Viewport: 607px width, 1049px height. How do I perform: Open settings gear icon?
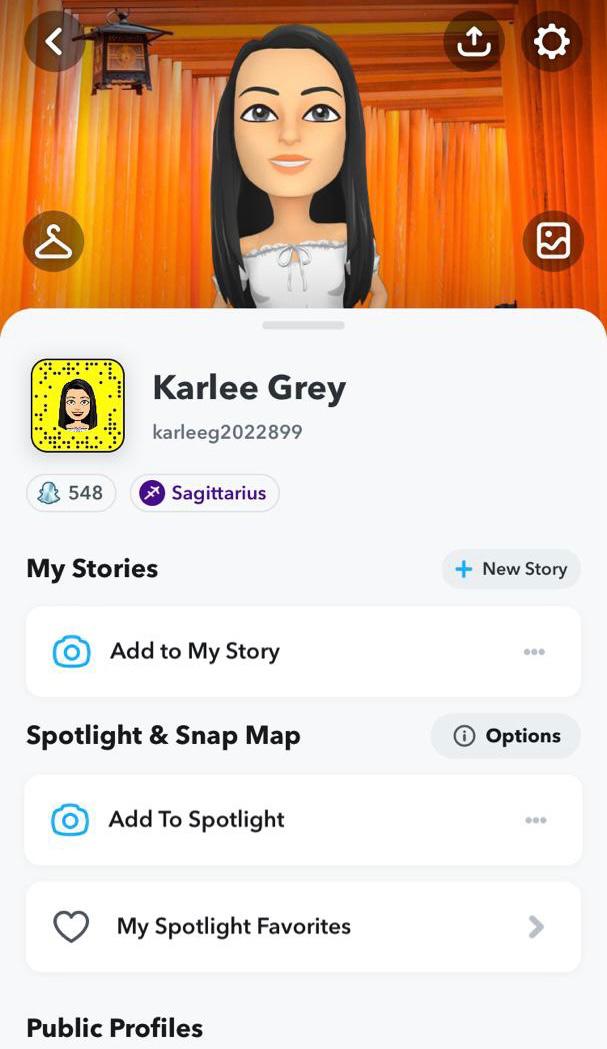[x=552, y=41]
